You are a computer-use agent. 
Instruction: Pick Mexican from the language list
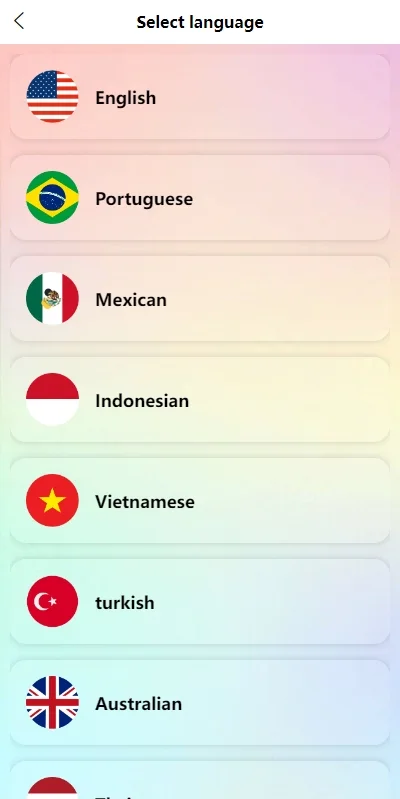[x=200, y=299]
